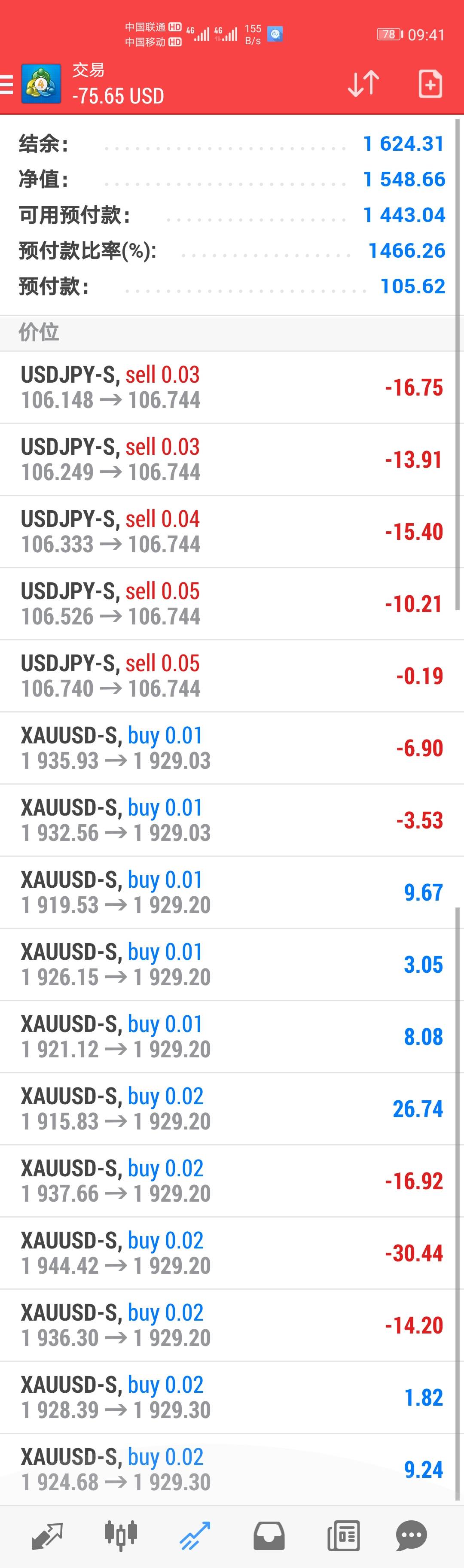Screen dimensions: 464x1568
Task: Open the sort order arrows
Action: point(363,84)
